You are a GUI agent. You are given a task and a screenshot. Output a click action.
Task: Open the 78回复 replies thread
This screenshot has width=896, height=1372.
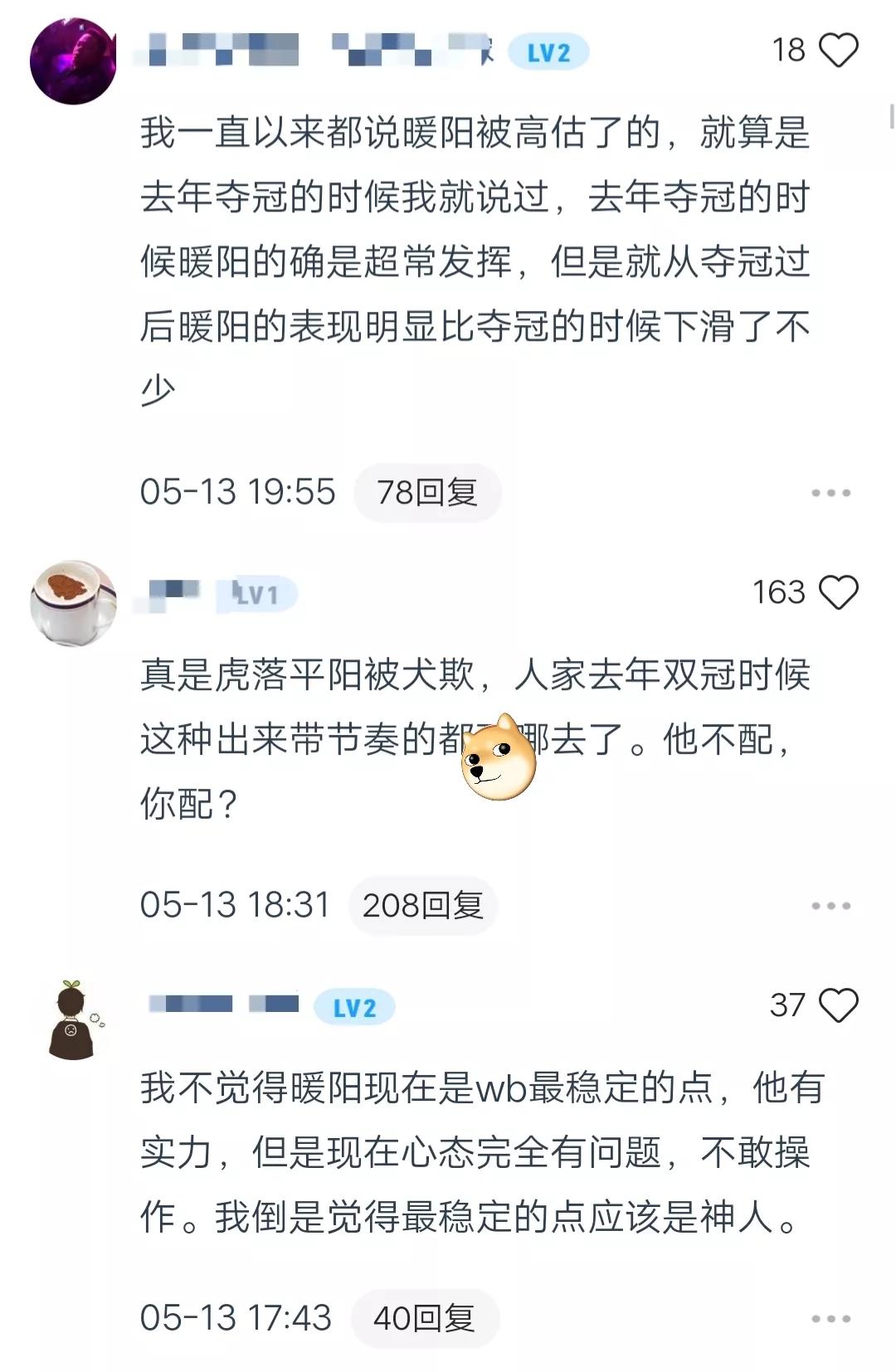click(x=427, y=493)
